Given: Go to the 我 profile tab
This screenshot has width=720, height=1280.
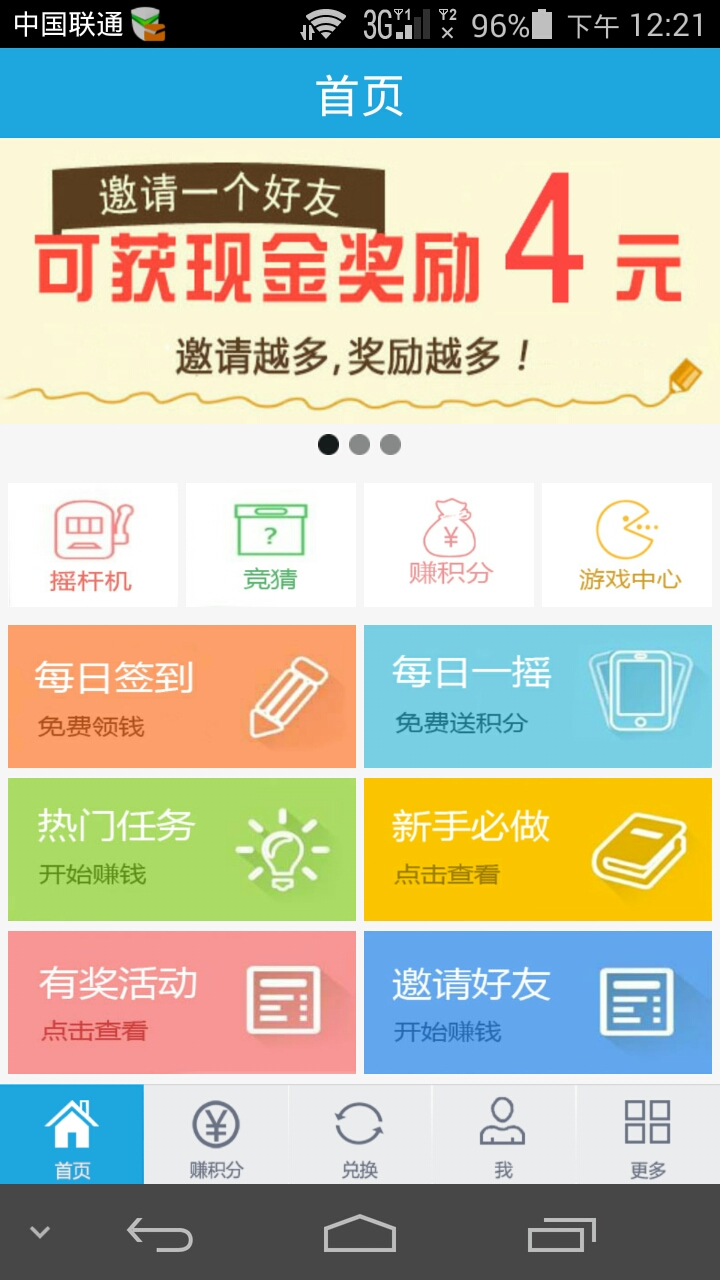Looking at the screenshot, I should pyautogui.click(x=504, y=1135).
